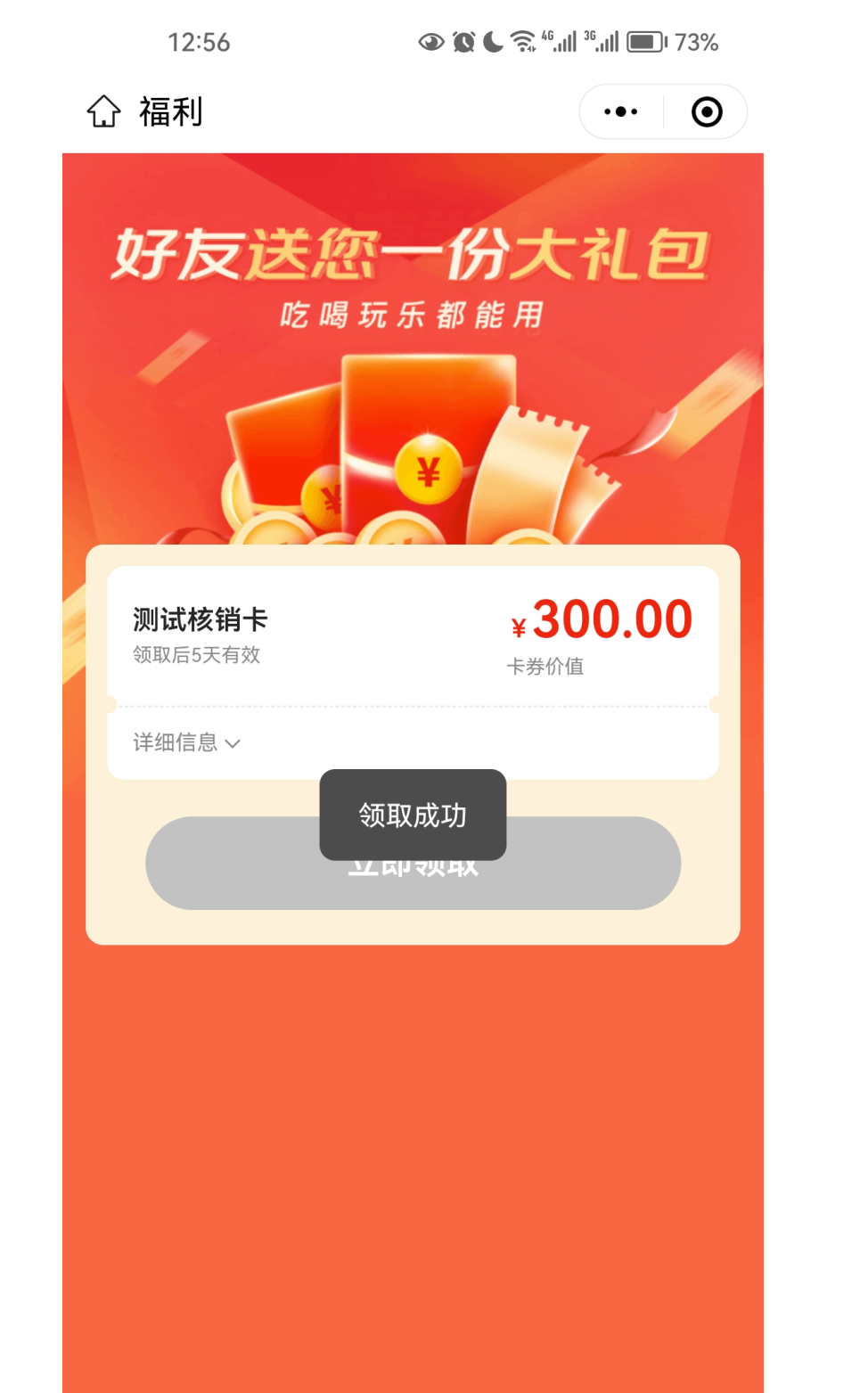Viewport: 868px width, 1393px height.
Task: Open the three-dot more menu
Action: [621, 112]
